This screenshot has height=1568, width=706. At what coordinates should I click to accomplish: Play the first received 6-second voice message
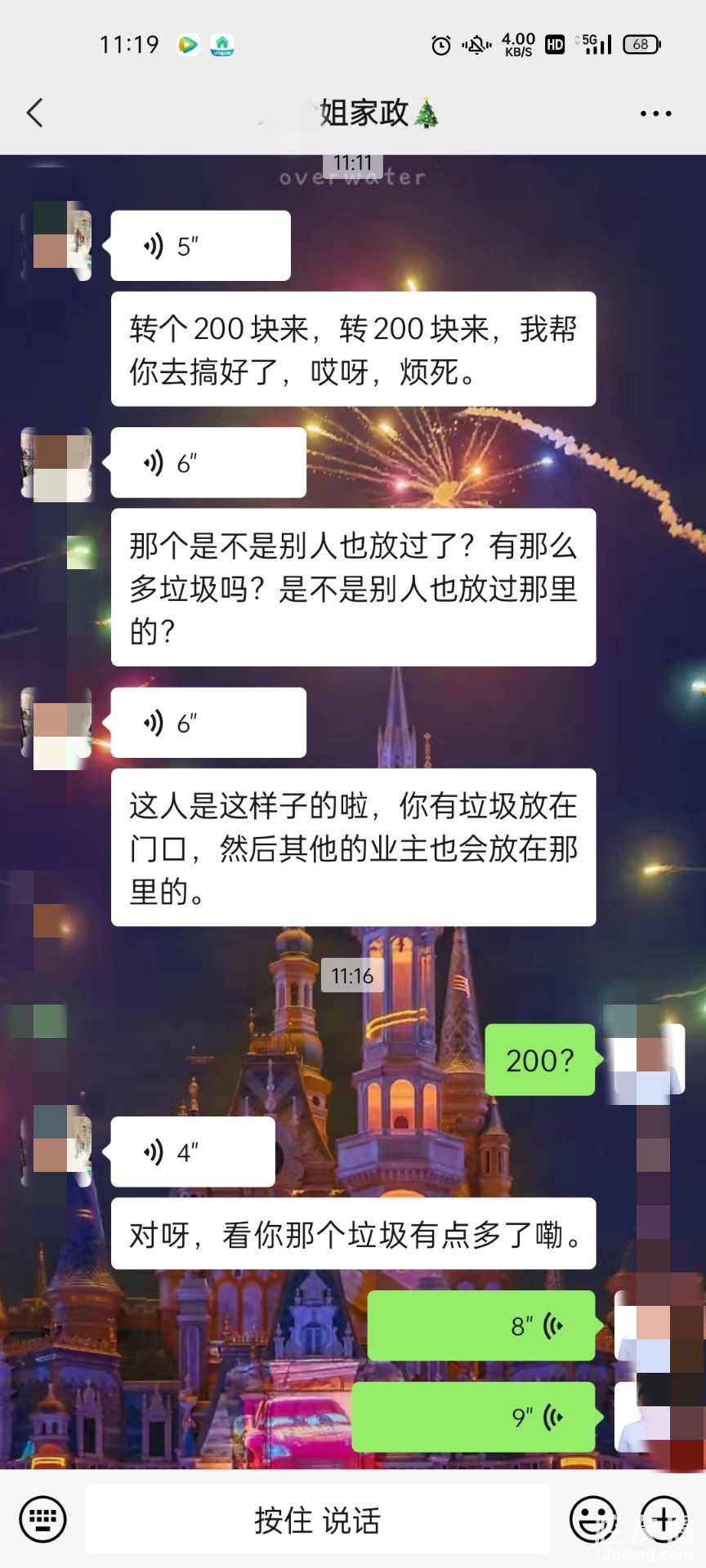coord(208,463)
